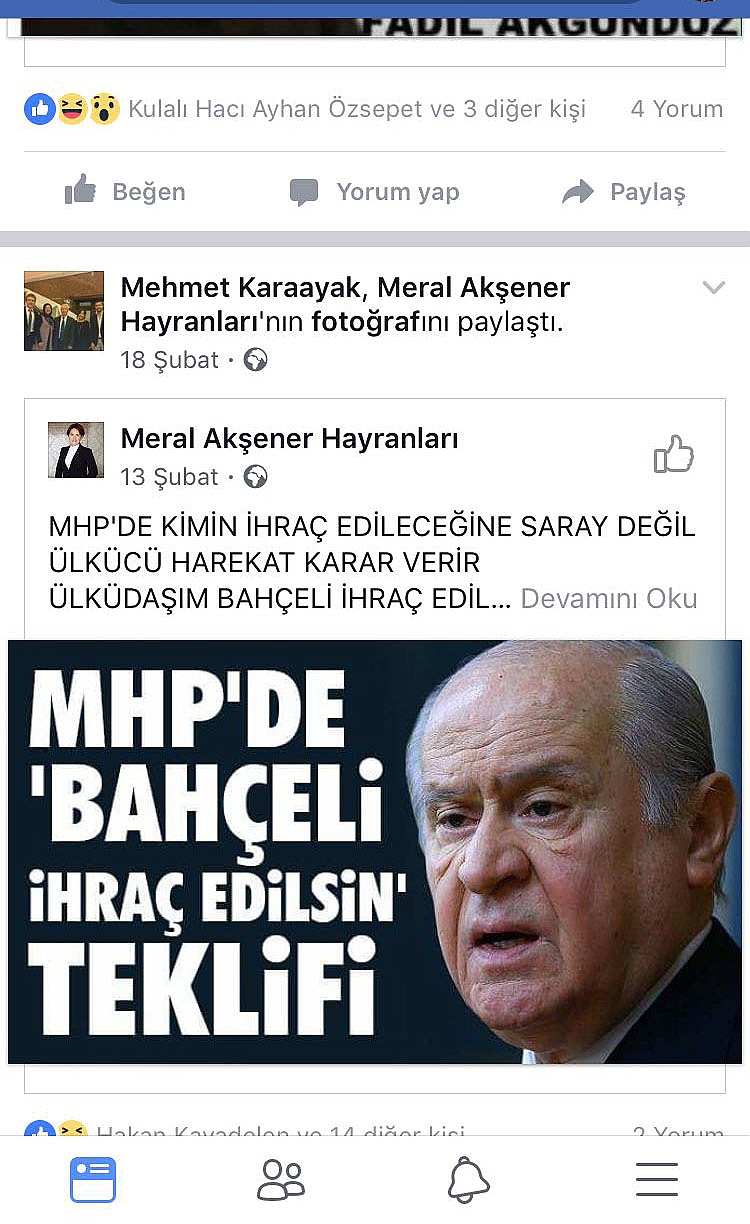Image resolution: width=750 pixels, height=1224 pixels.
Task: Open Meral Akşener Hayranları avatar
Action: pyautogui.click(x=76, y=450)
